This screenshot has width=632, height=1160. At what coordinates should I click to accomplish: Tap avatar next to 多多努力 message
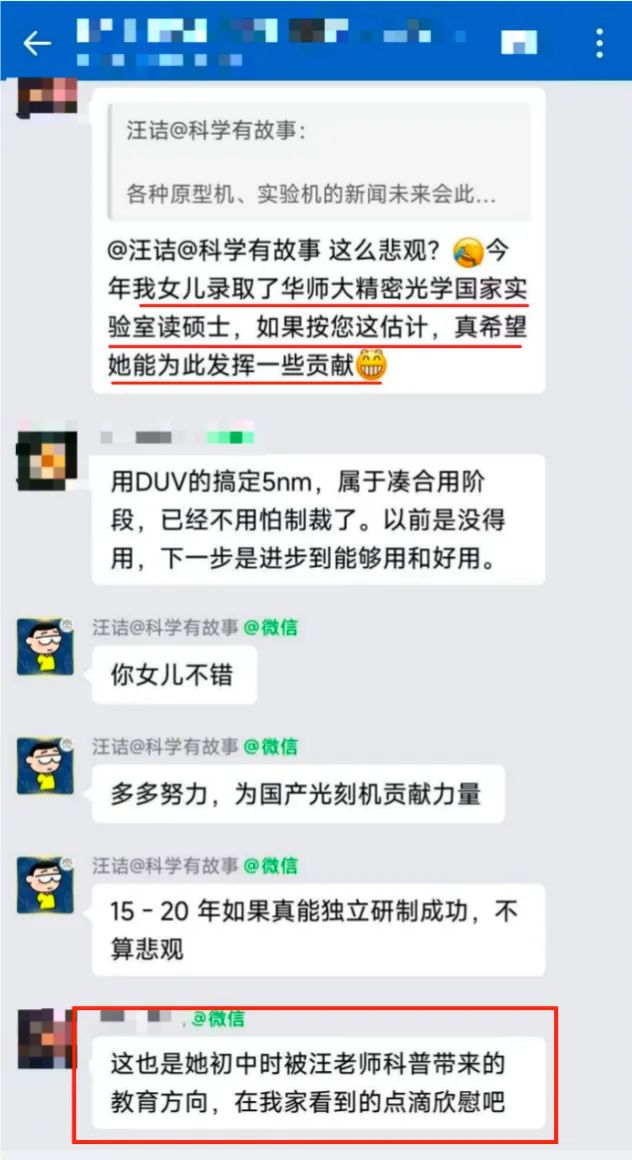[45, 765]
